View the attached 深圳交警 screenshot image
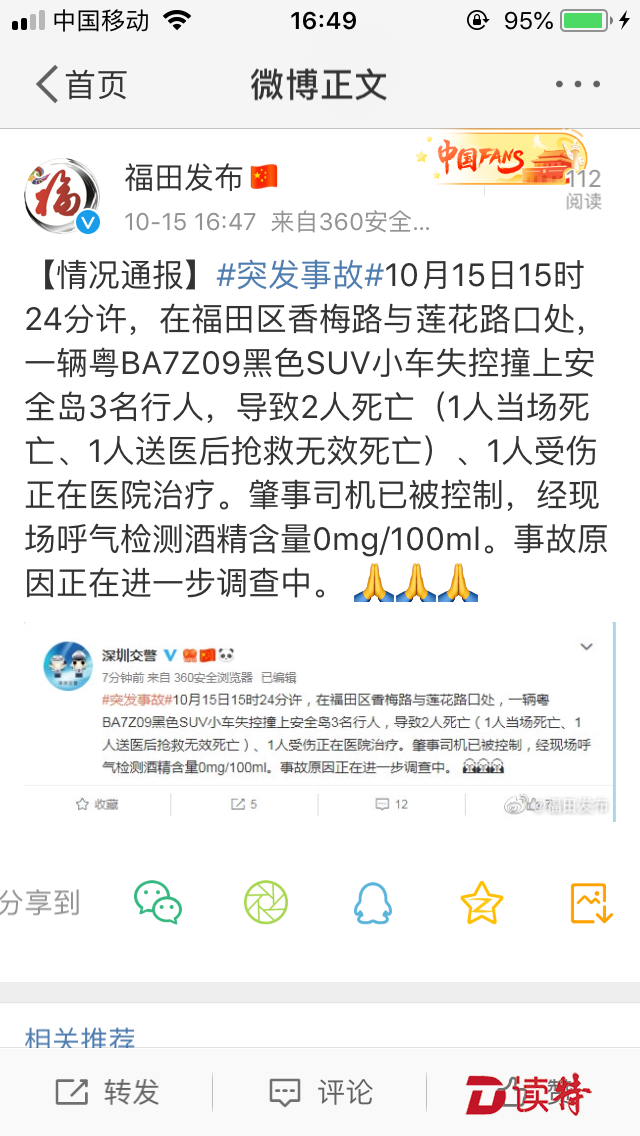640x1136 pixels. [320, 722]
